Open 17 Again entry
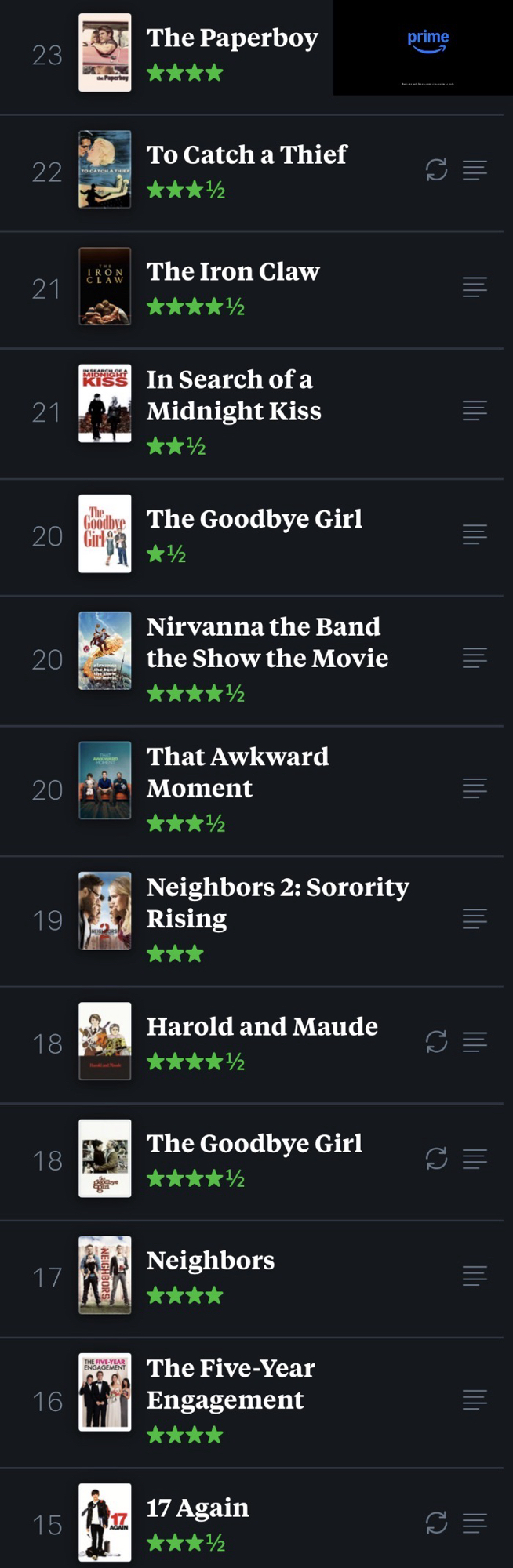The width and height of the screenshot is (513, 1568). [198, 1508]
